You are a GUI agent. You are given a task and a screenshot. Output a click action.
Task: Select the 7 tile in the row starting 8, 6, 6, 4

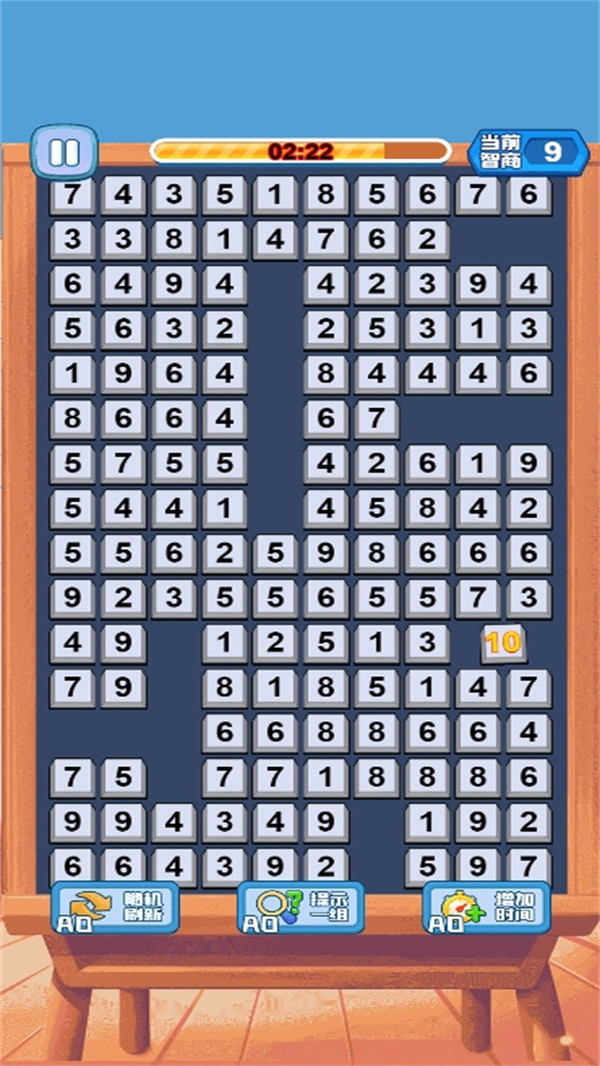click(376, 419)
